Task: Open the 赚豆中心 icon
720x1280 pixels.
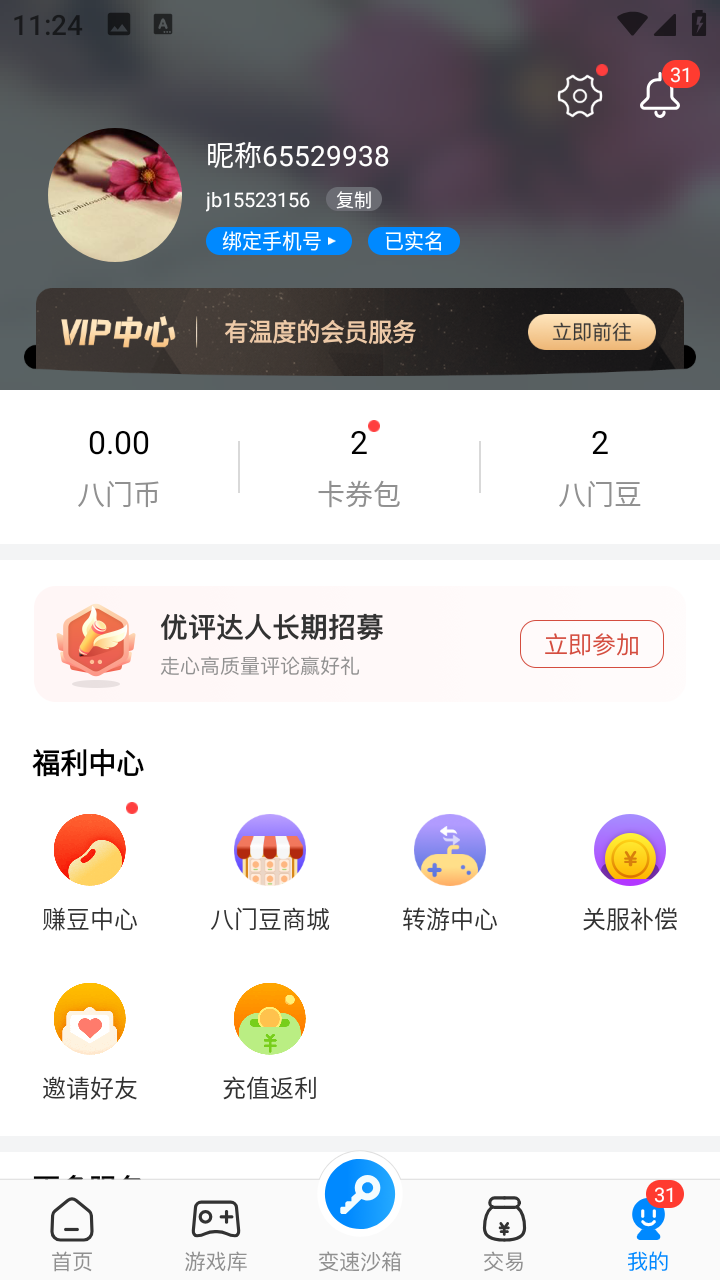Action: coord(90,850)
